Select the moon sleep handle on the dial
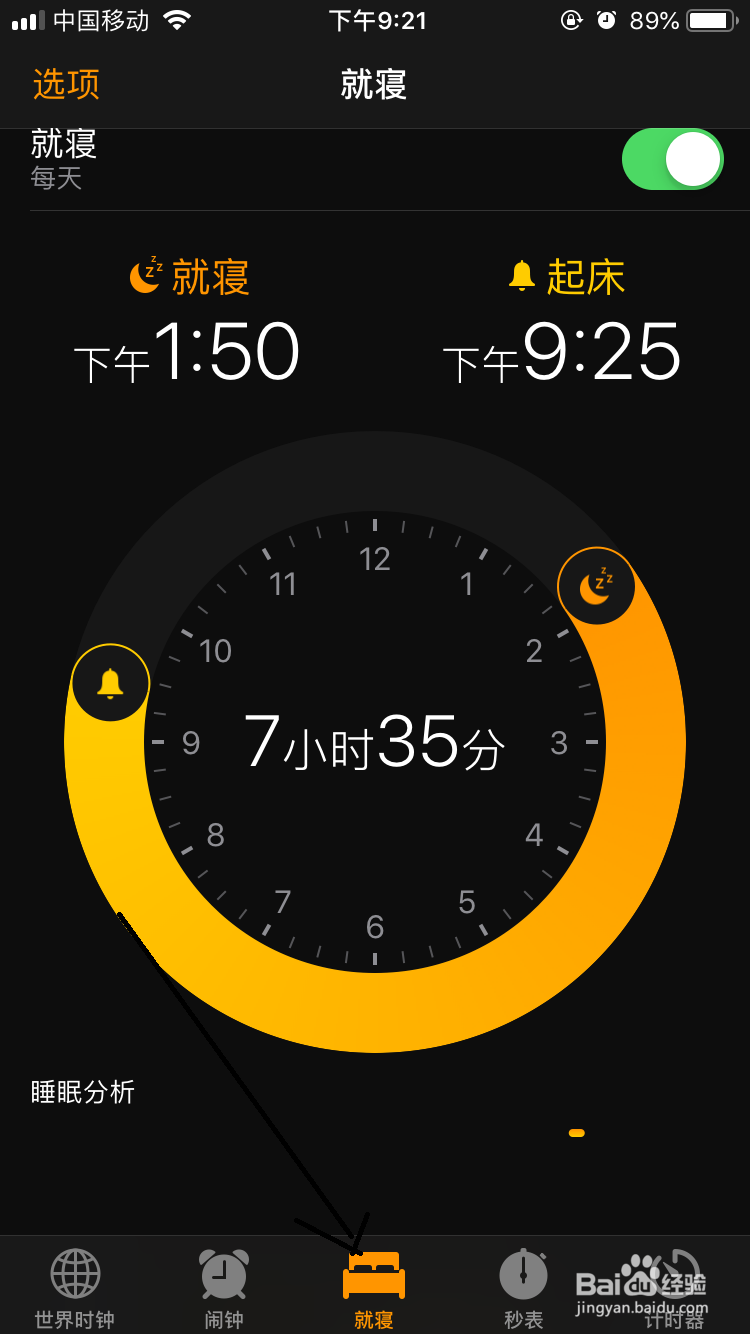Image resolution: width=750 pixels, height=1334 pixels. (596, 586)
